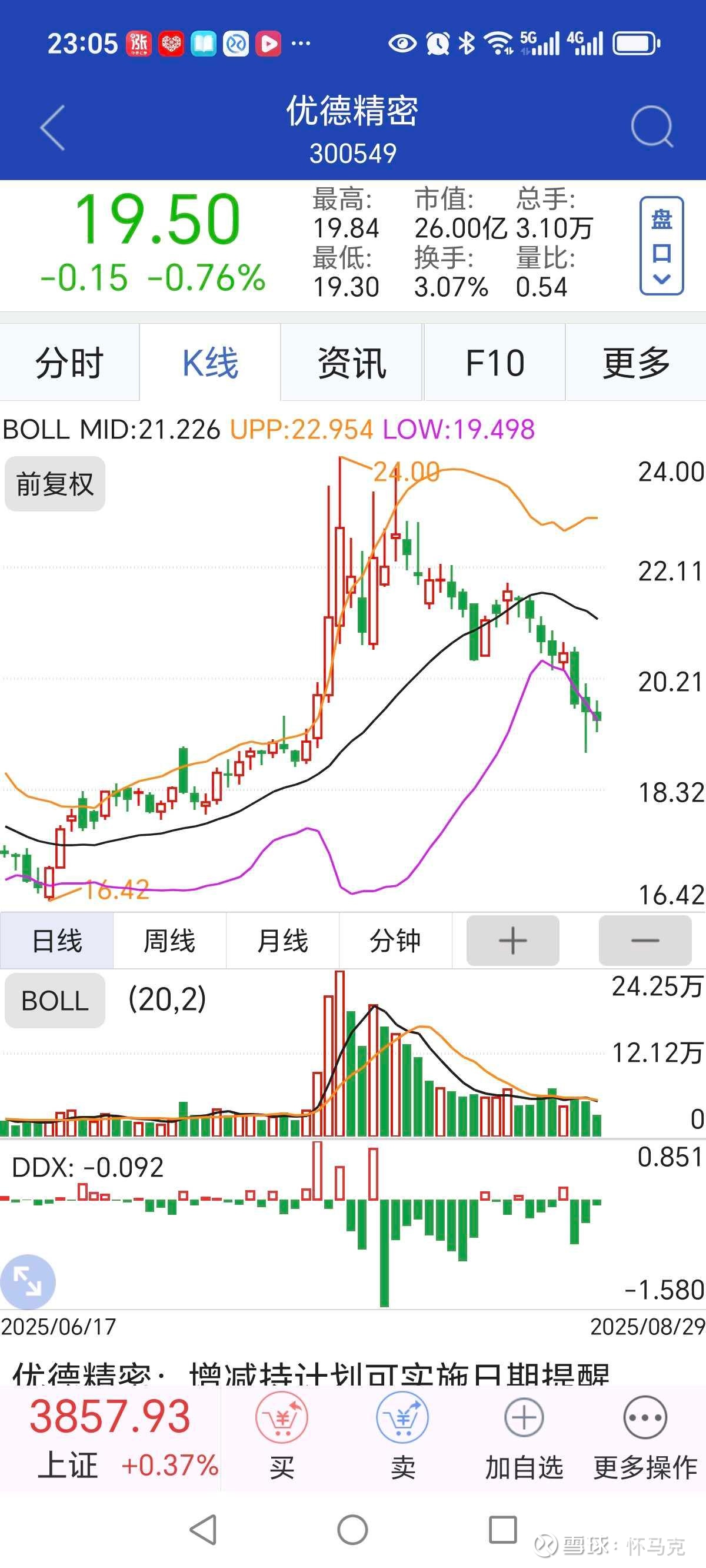Change the 前复权 adjustment setting
This screenshot has height=1568, width=706.
(x=55, y=484)
